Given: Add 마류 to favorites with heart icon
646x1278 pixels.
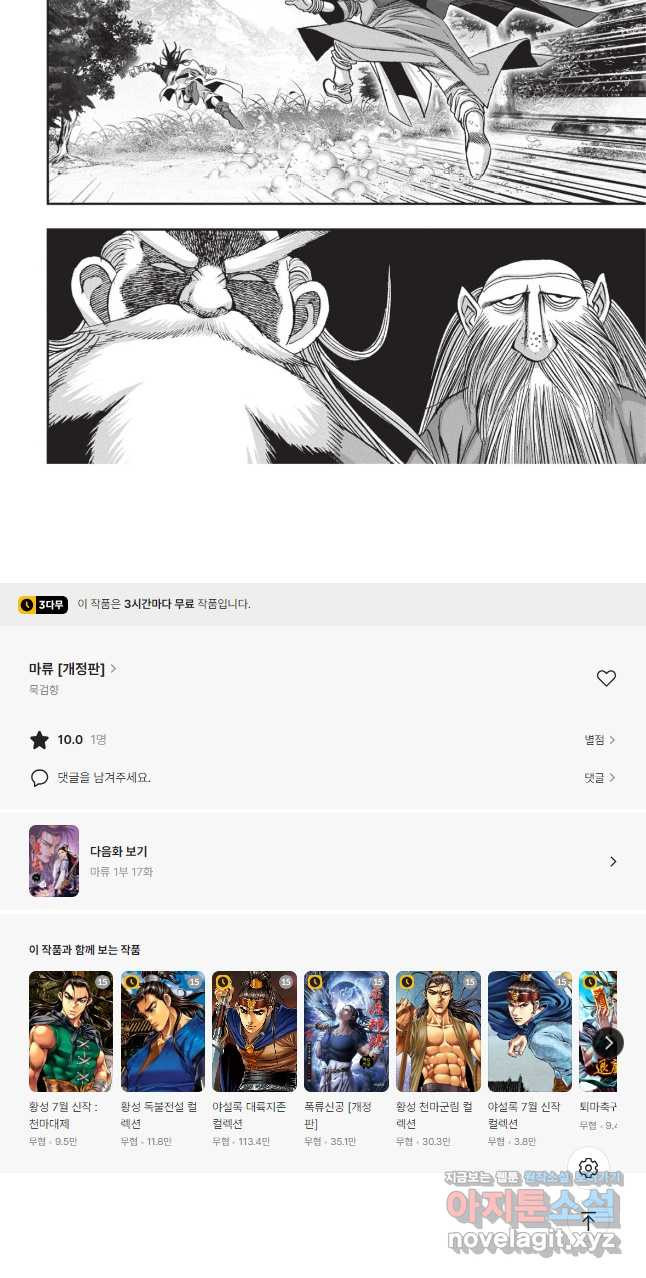Looking at the screenshot, I should [606, 678].
